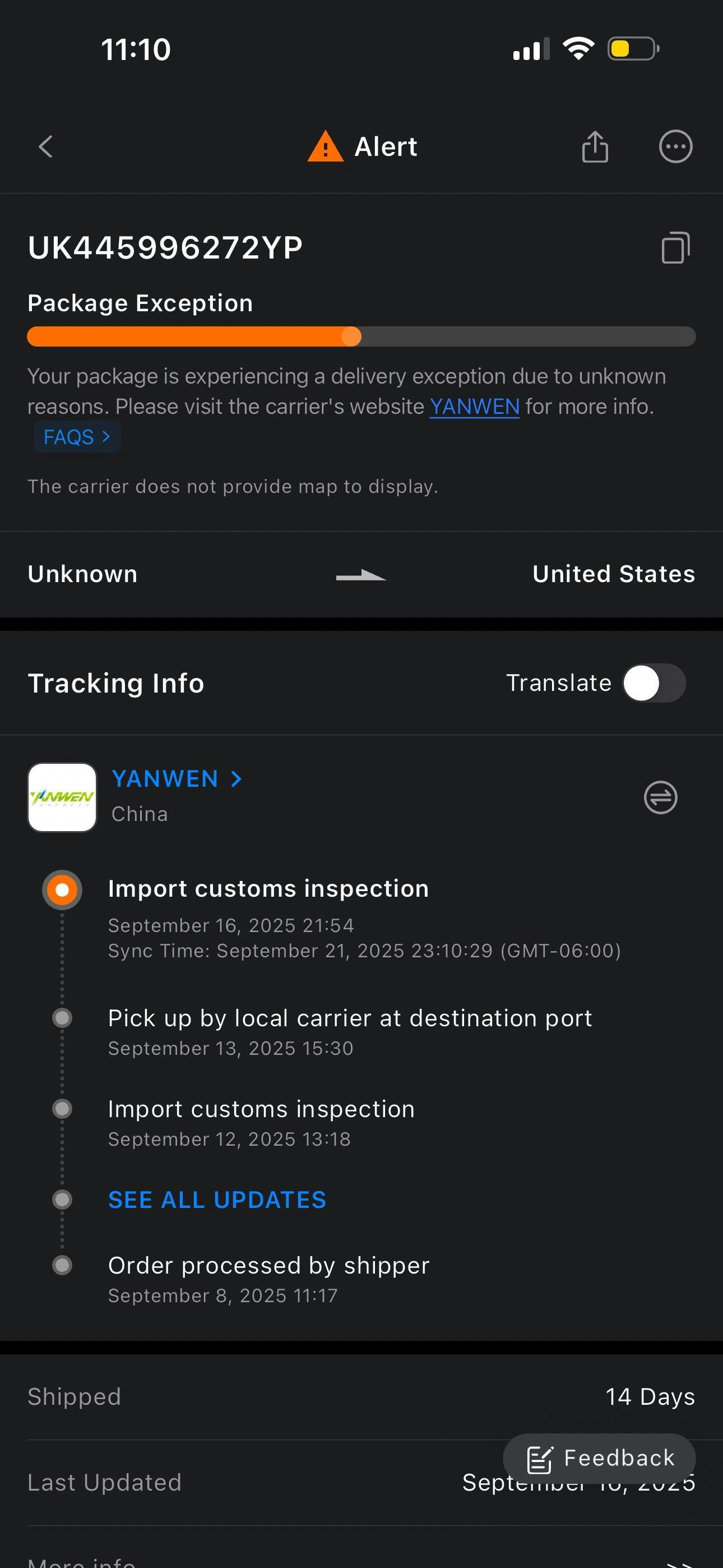Expand SEE ALL UPDATES
The height and width of the screenshot is (1568, 723).
tap(217, 1200)
